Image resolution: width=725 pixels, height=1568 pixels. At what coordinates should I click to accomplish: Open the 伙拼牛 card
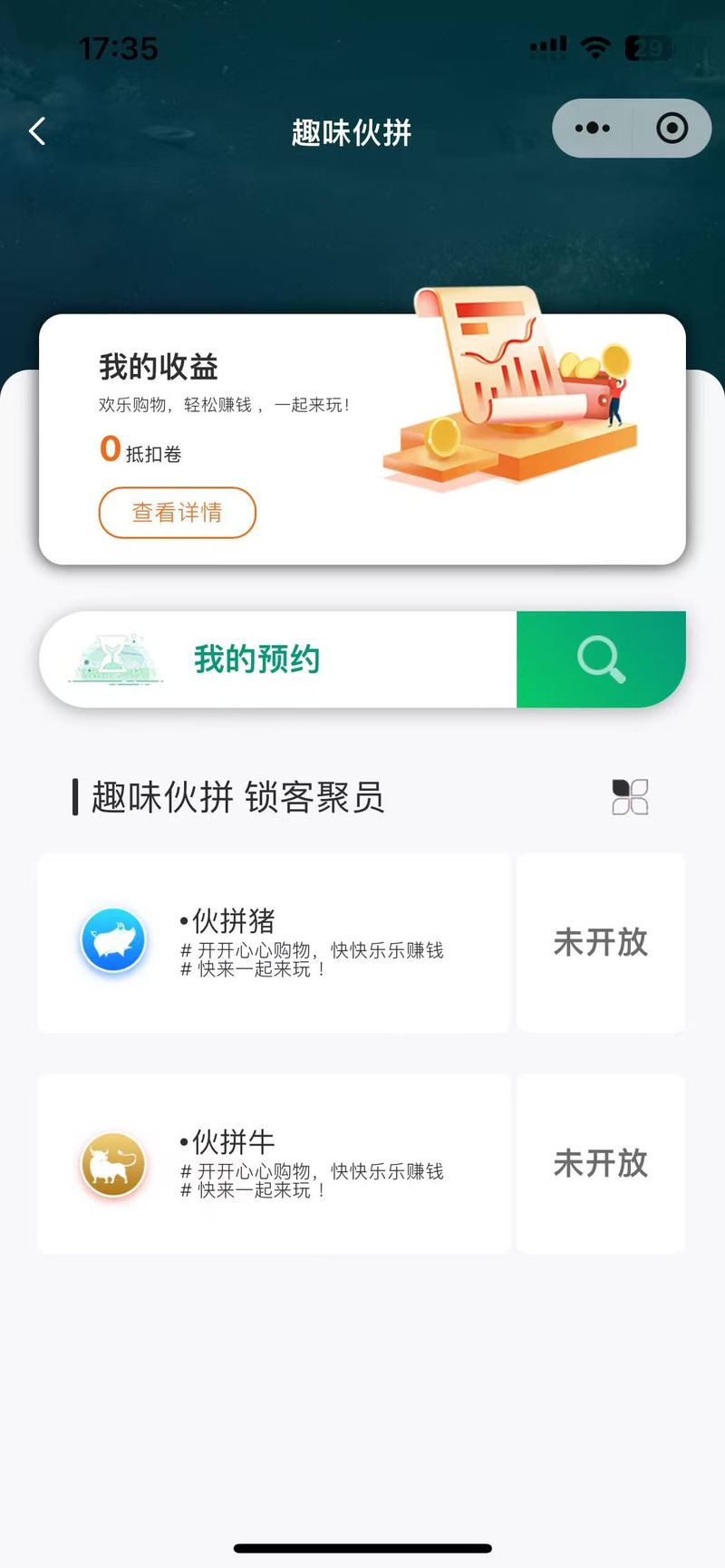[x=274, y=1164]
